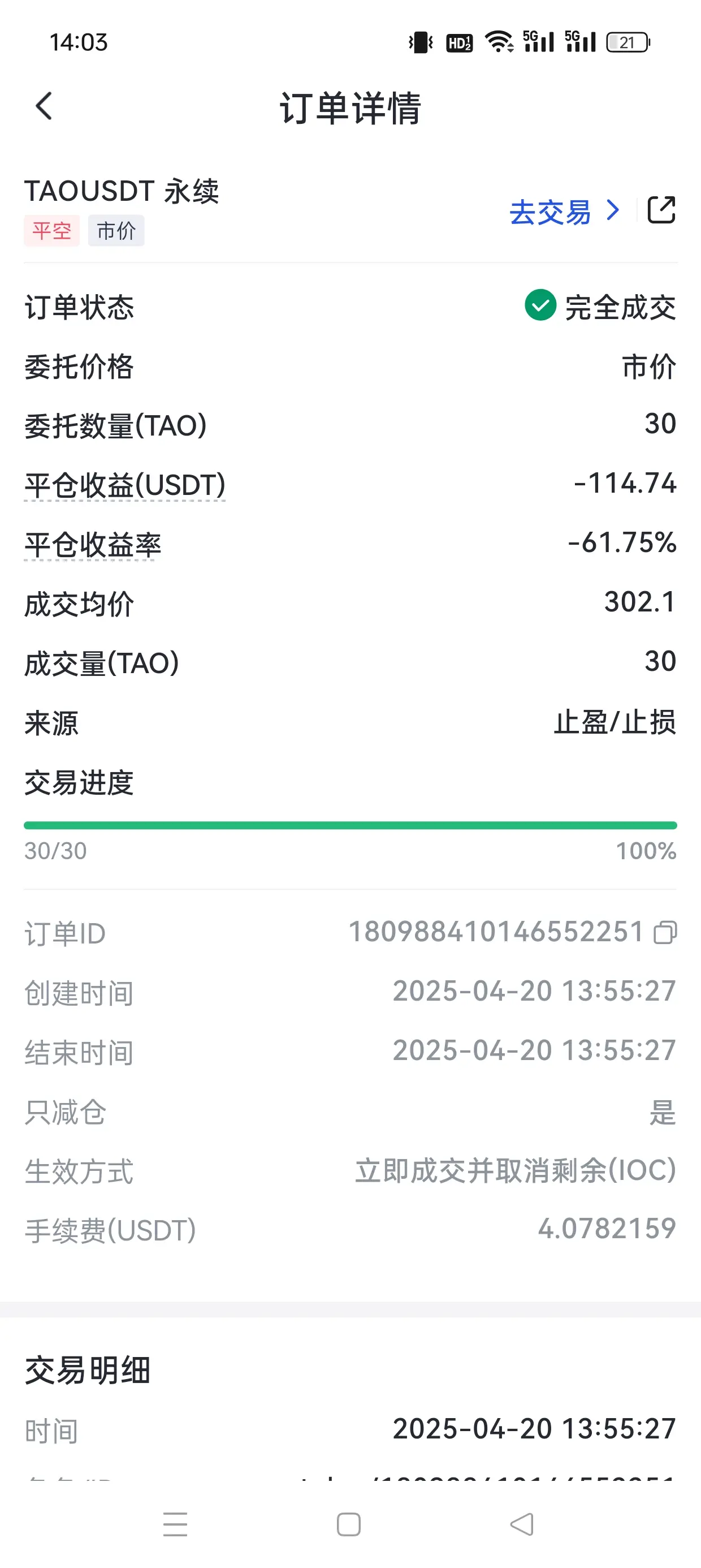701x1568 pixels.
Task: Go to the home screen
Action: pyautogui.click(x=349, y=1524)
